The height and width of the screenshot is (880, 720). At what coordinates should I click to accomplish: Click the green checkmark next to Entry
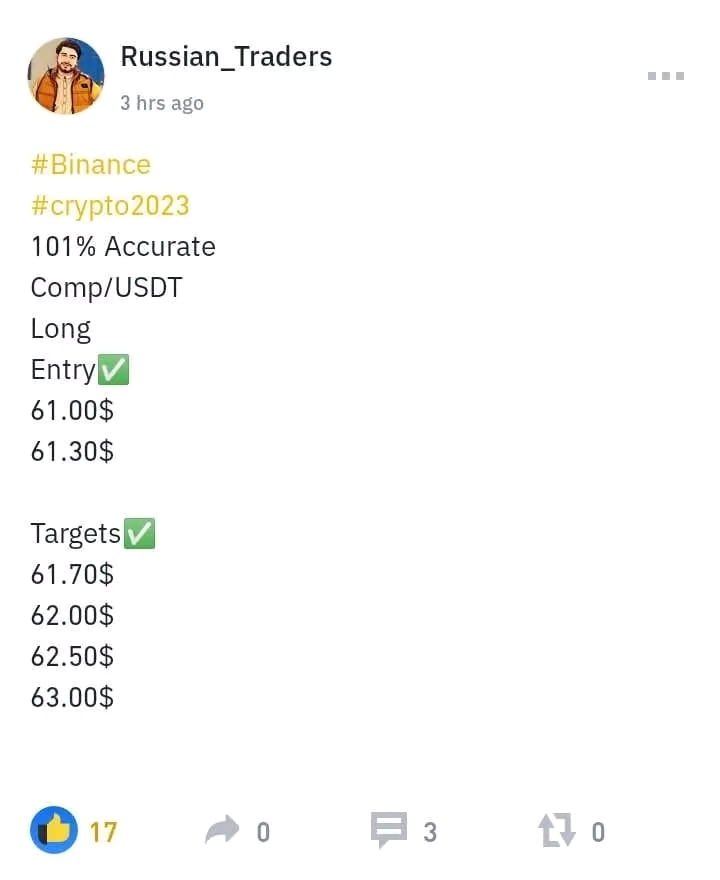click(113, 369)
